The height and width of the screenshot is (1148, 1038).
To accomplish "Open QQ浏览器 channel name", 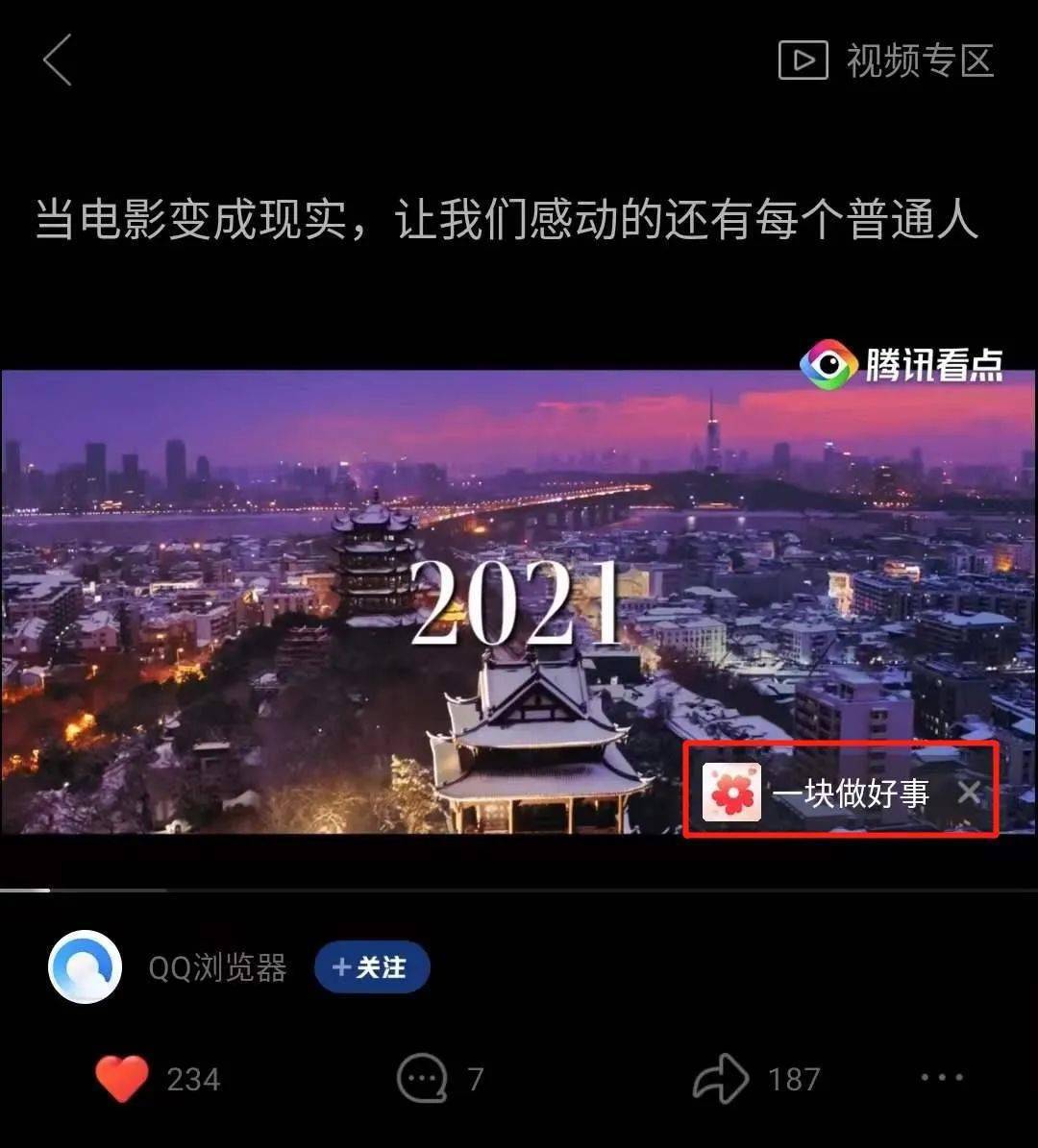I will coord(219,967).
